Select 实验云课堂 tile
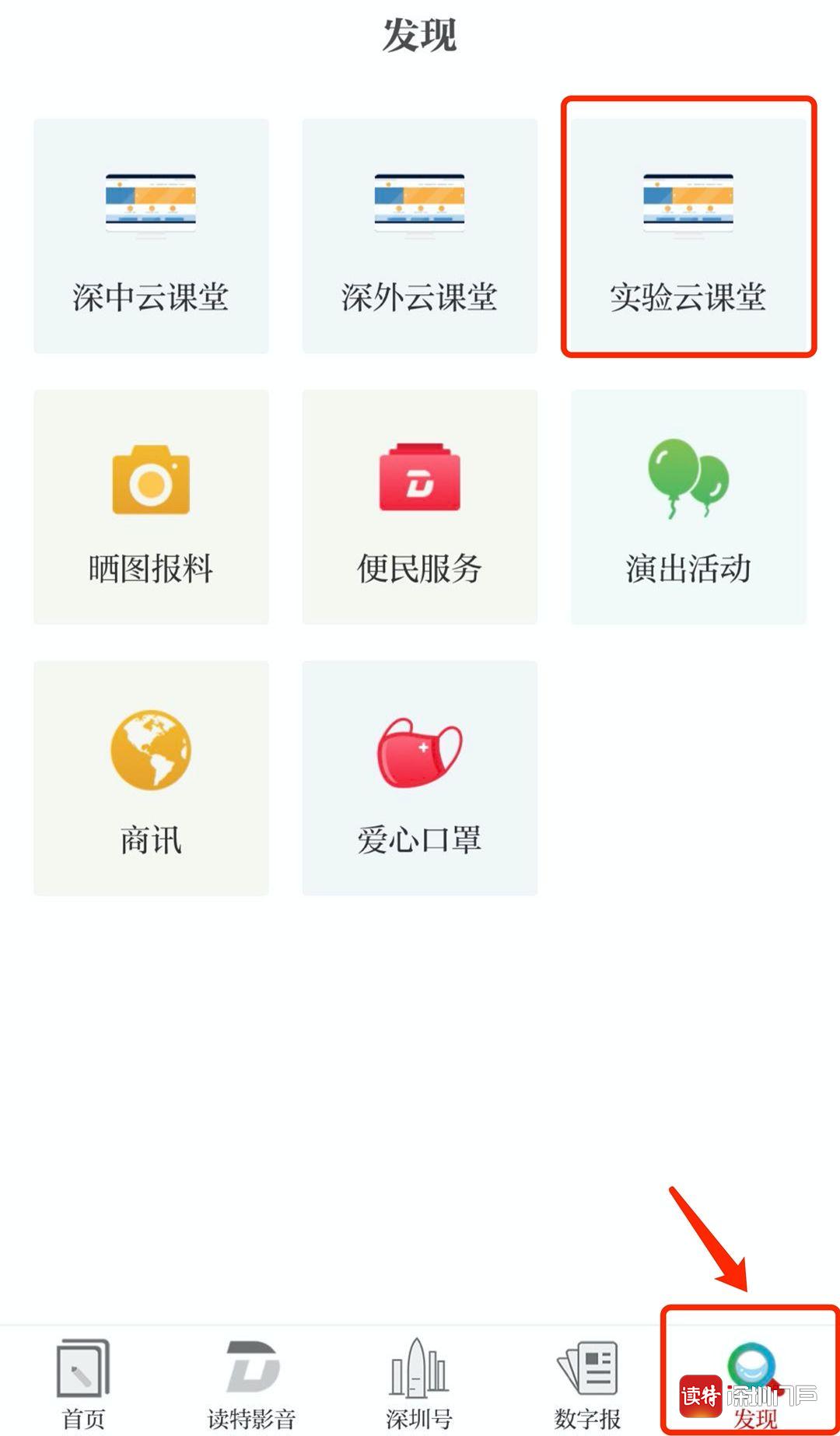This screenshot has height=1436, width=840. coord(688,236)
